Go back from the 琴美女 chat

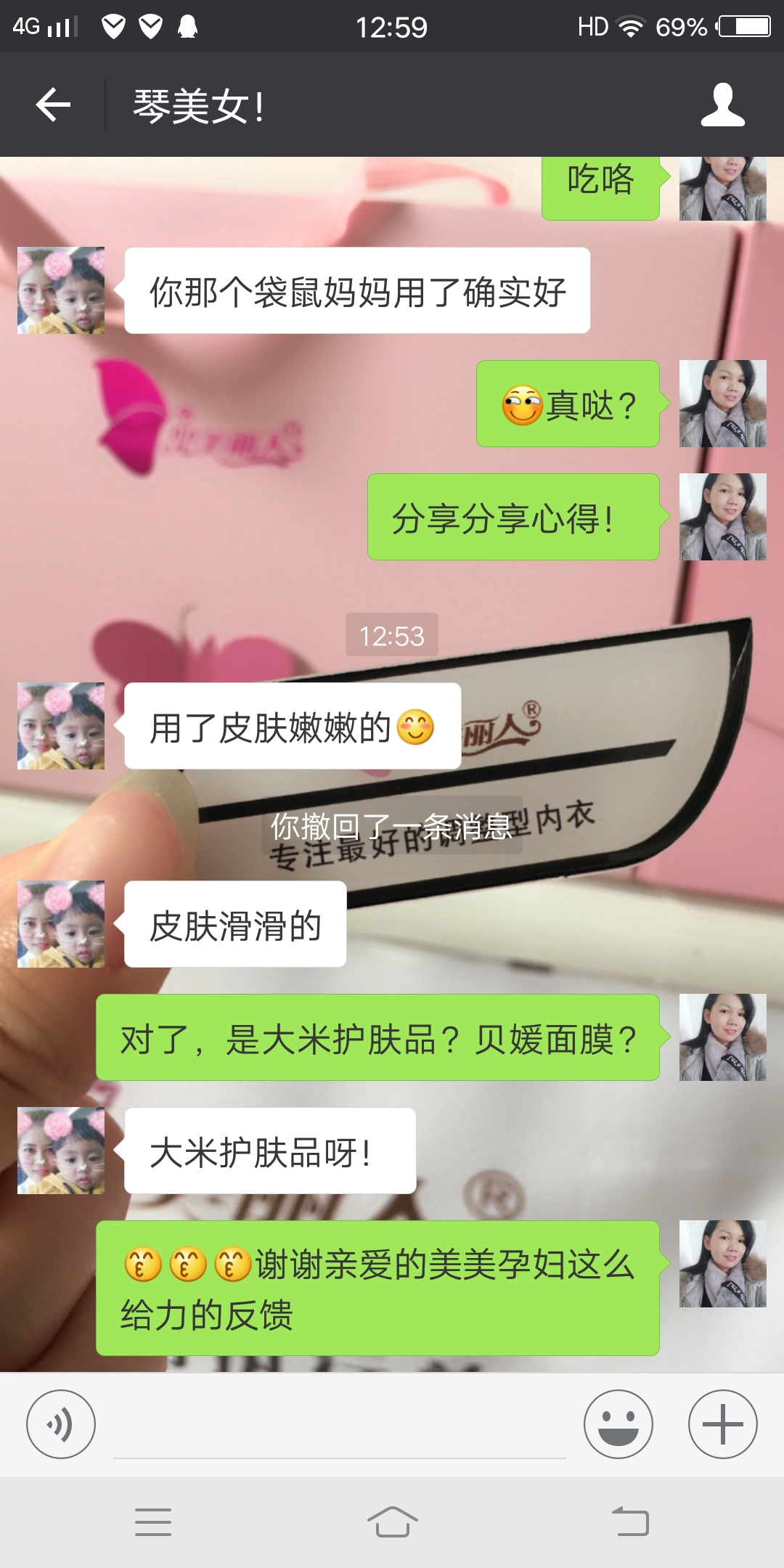click(54, 105)
